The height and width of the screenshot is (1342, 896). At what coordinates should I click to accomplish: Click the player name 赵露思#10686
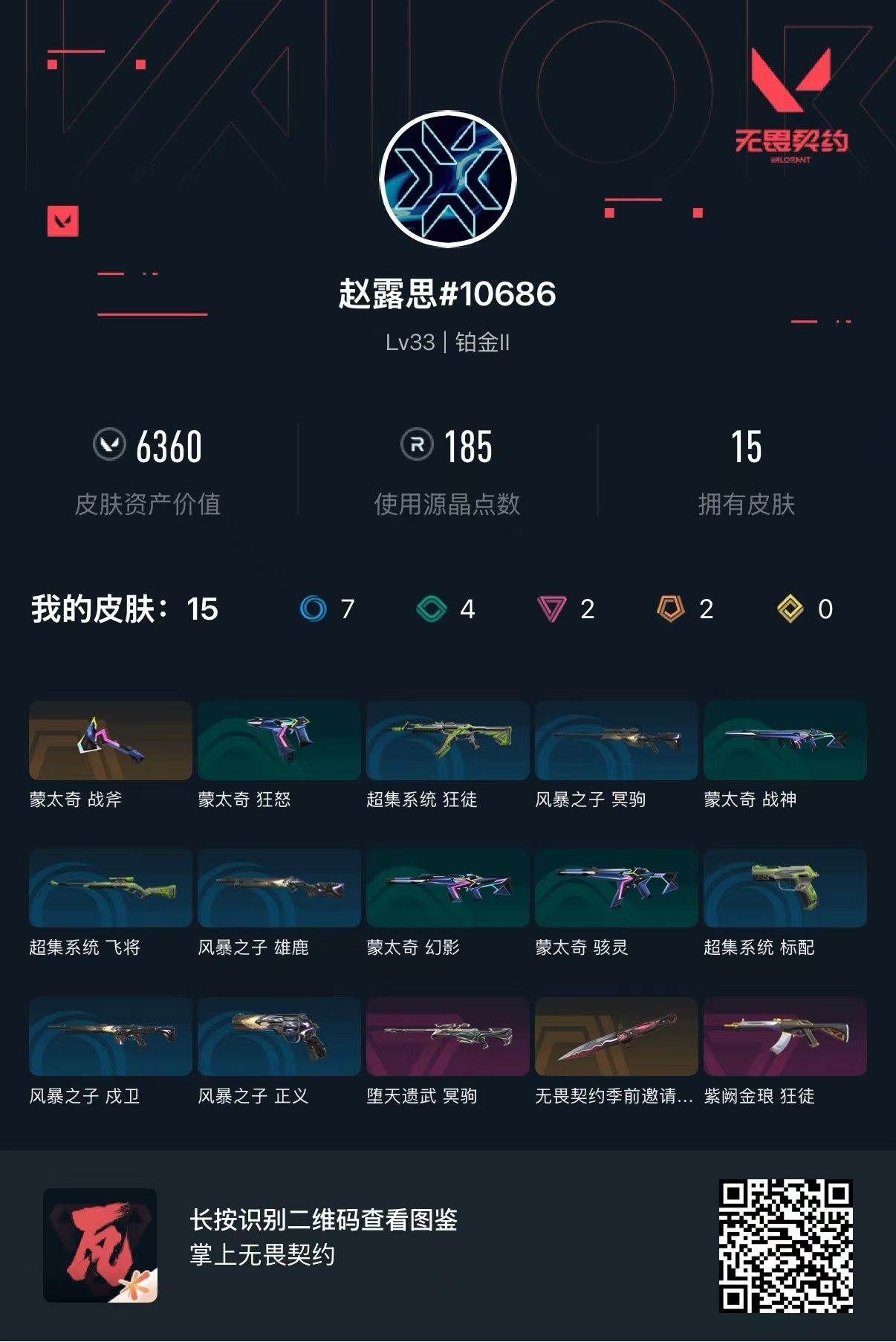pos(447,295)
